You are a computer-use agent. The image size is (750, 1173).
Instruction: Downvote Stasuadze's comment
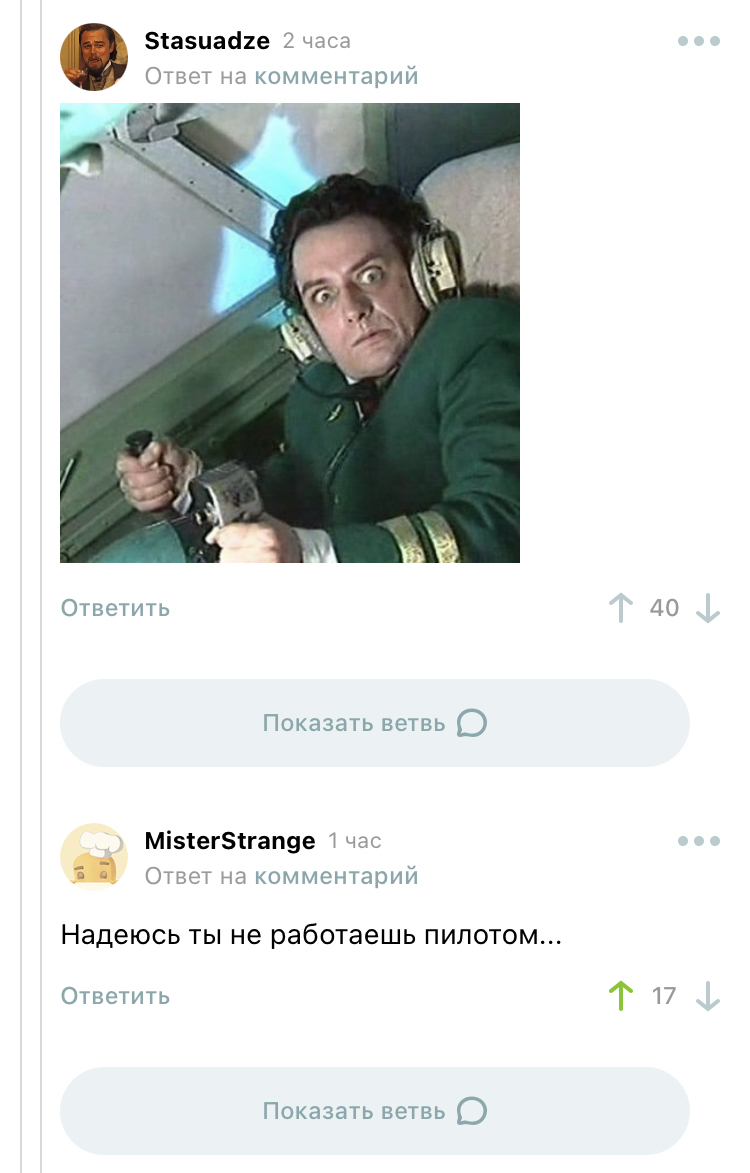click(707, 608)
